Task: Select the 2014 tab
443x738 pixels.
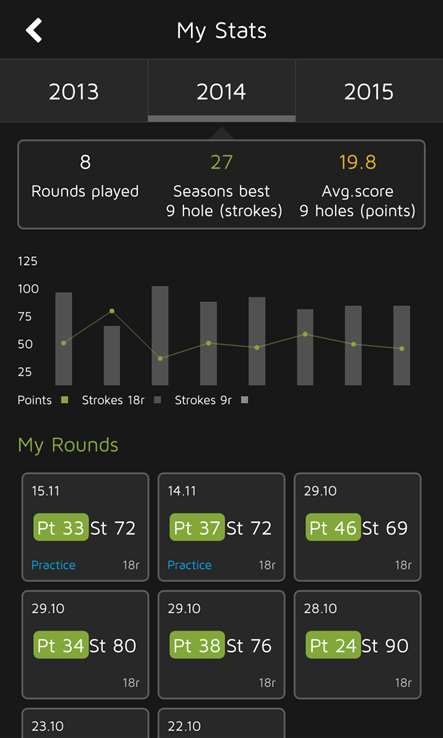Action: [221, 91]
